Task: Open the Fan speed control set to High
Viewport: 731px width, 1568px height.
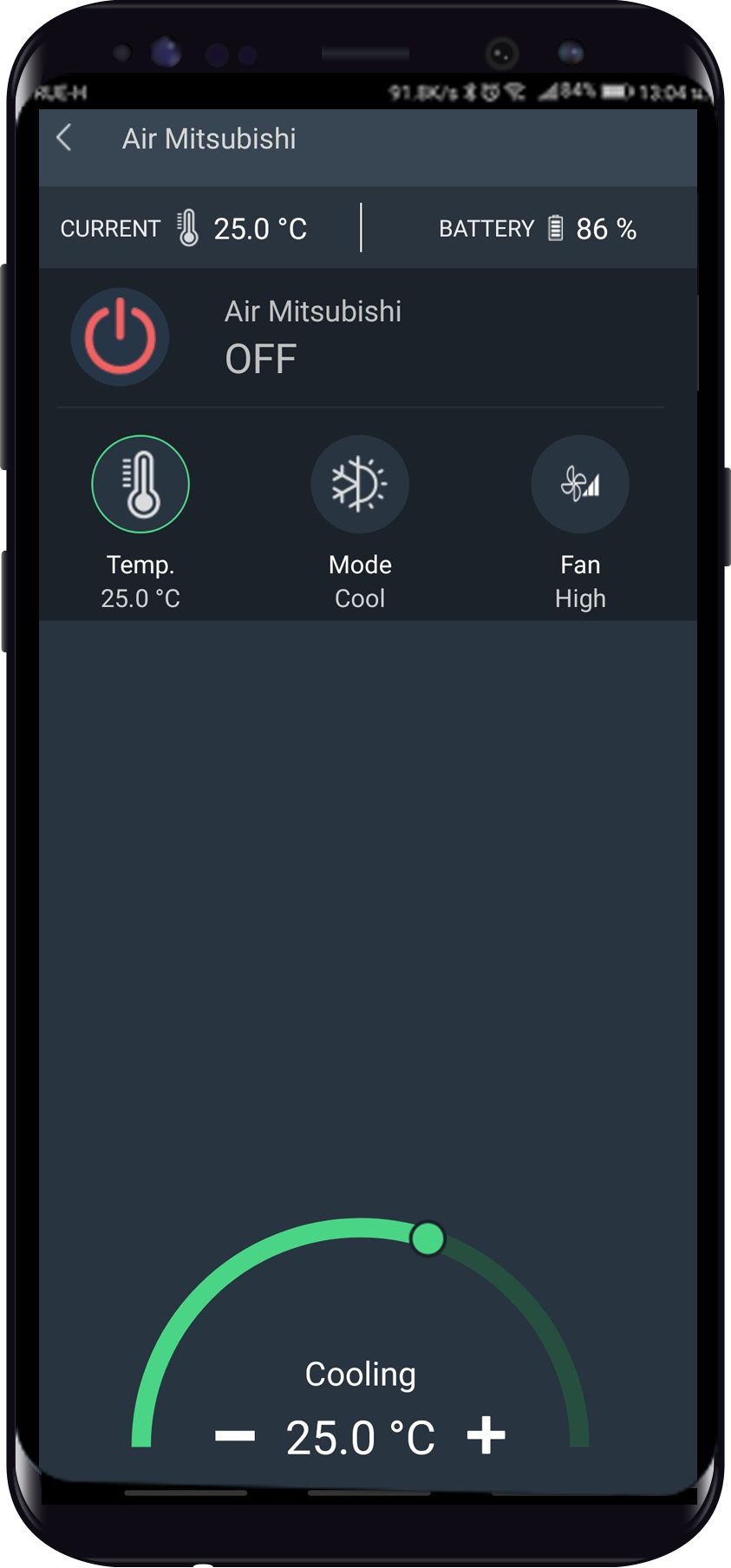Action: pyautogui.click(x=579, y=484)
